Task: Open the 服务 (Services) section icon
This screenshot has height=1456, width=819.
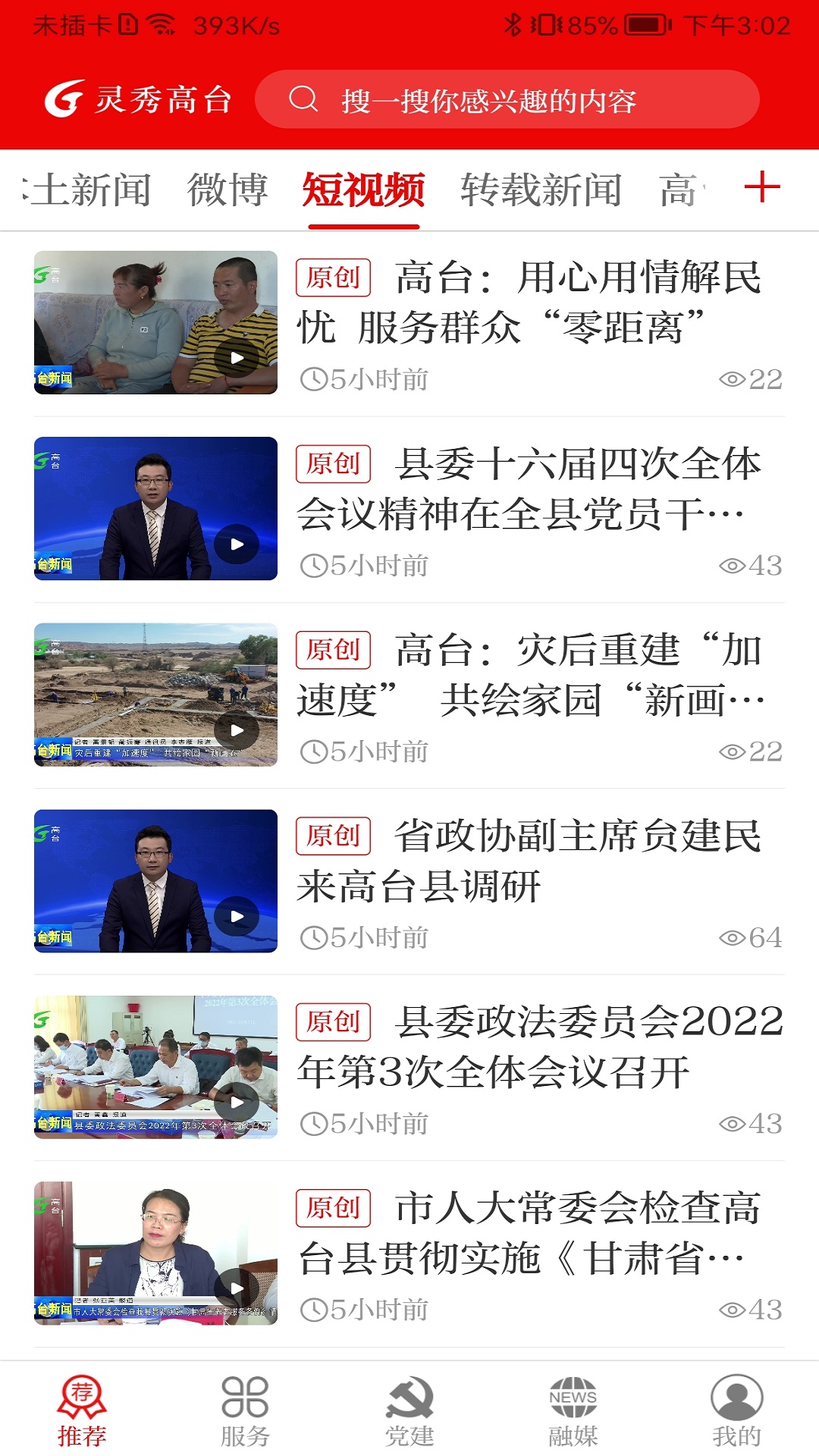Action: [245, 1407]
